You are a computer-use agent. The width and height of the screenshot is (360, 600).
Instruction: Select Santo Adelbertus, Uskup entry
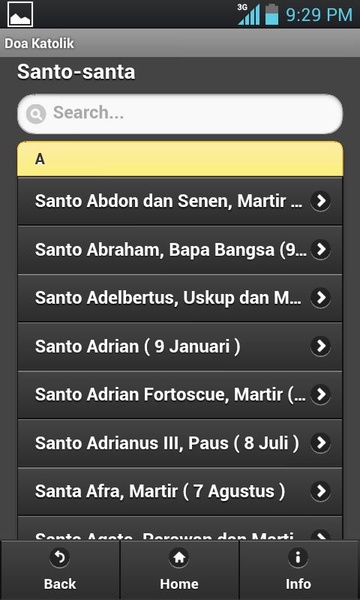click(180, 298)
